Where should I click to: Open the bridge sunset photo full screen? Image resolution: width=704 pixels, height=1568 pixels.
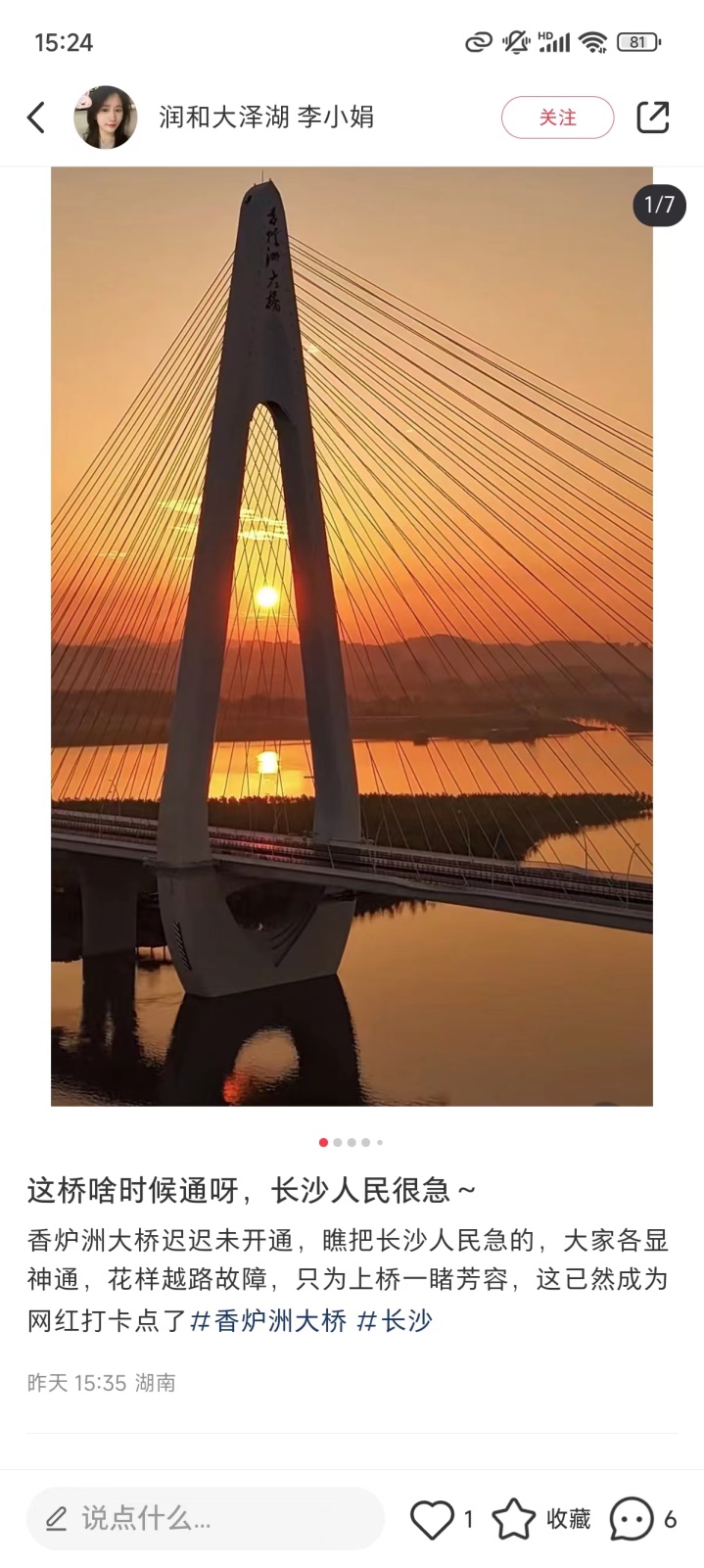pos(352,637)
